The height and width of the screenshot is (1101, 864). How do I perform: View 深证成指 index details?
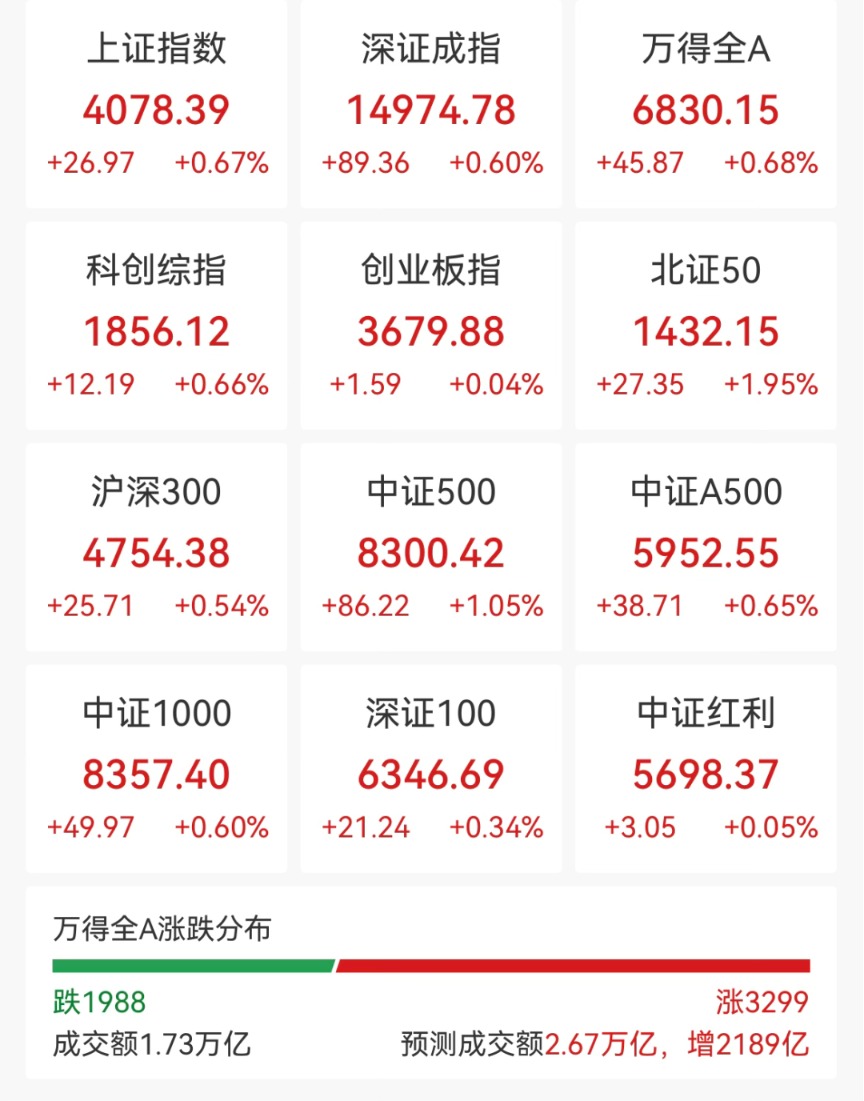(431, 105)
